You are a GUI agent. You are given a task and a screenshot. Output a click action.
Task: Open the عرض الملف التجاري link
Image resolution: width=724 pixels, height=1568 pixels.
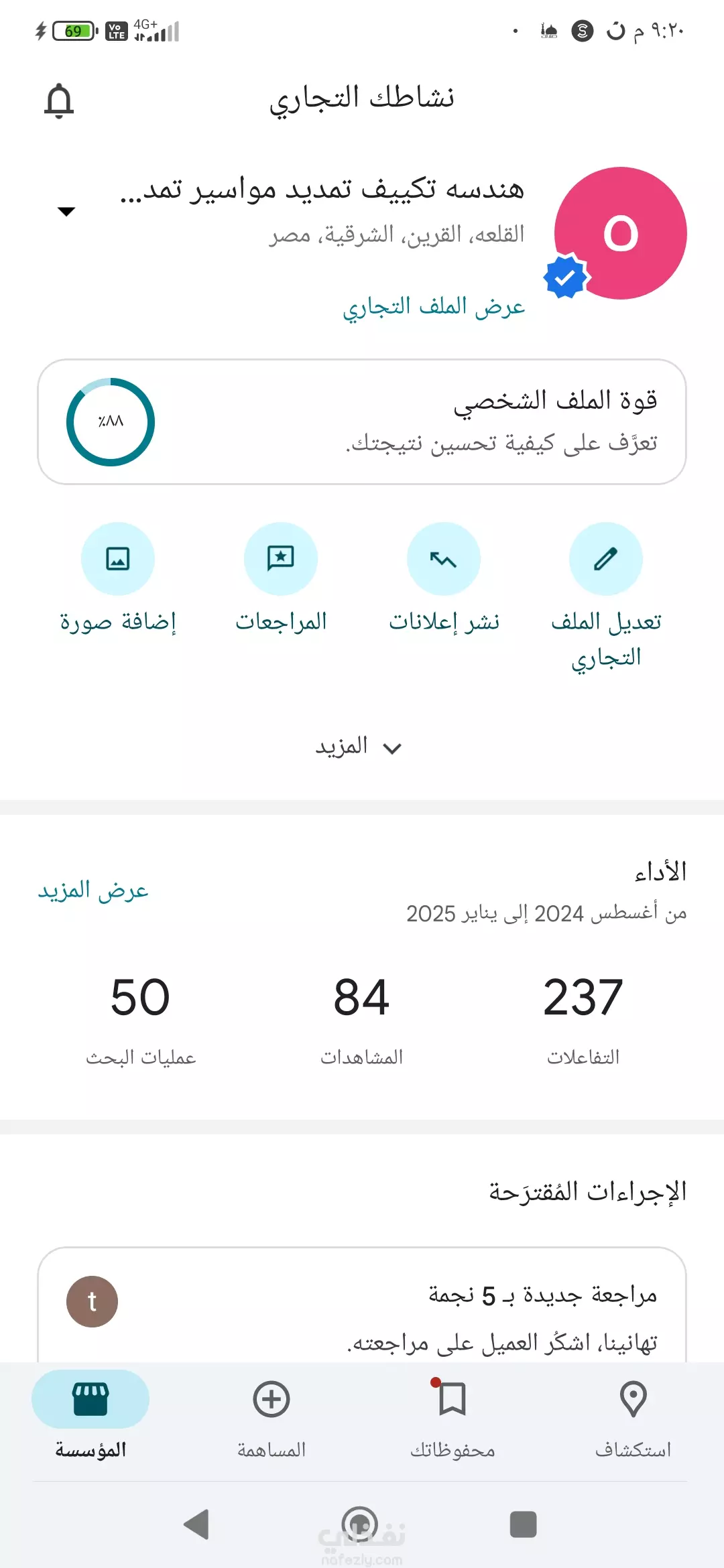(x=434, y=307)
